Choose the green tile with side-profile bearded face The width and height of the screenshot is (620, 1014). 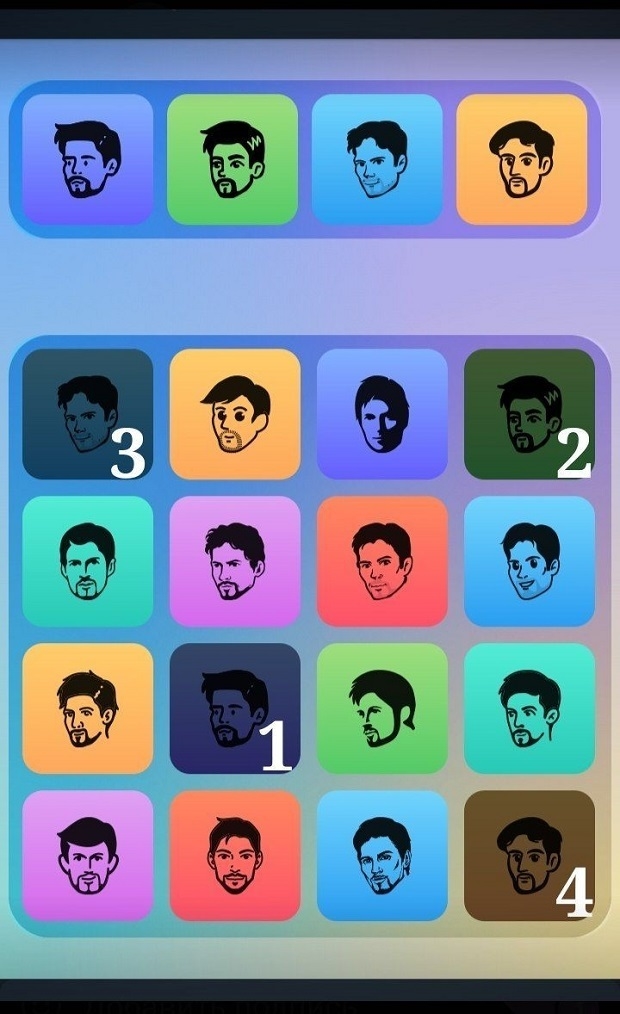click(x=382, y=708)
